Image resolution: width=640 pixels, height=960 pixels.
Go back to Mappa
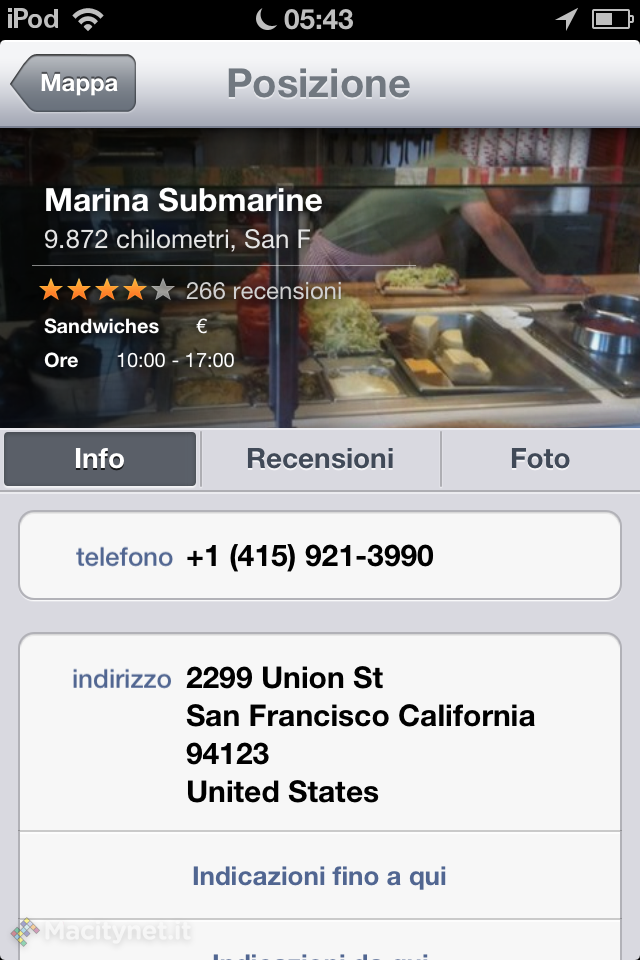pos(75,84)
